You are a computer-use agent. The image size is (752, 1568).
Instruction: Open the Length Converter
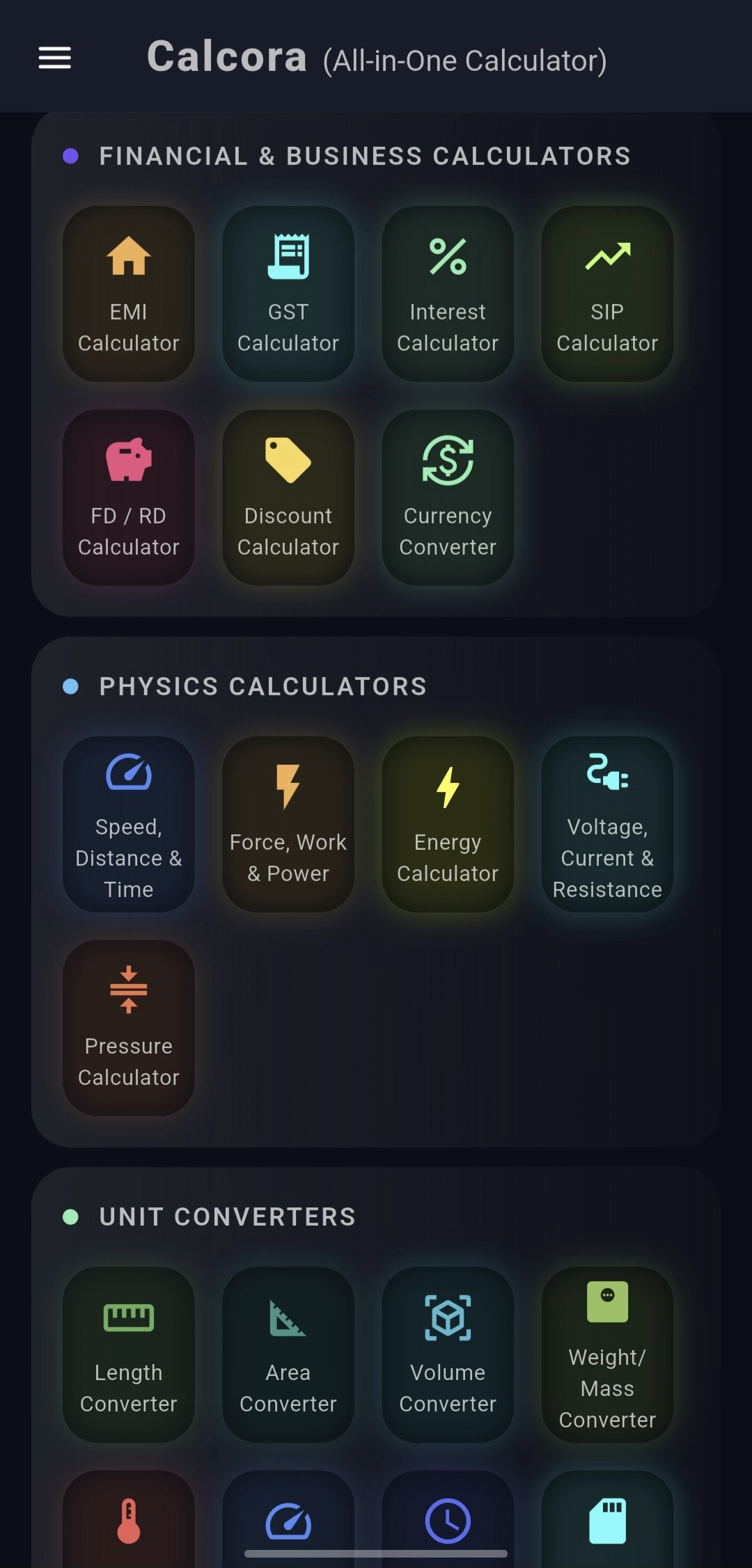click(x=128, y=1354)
